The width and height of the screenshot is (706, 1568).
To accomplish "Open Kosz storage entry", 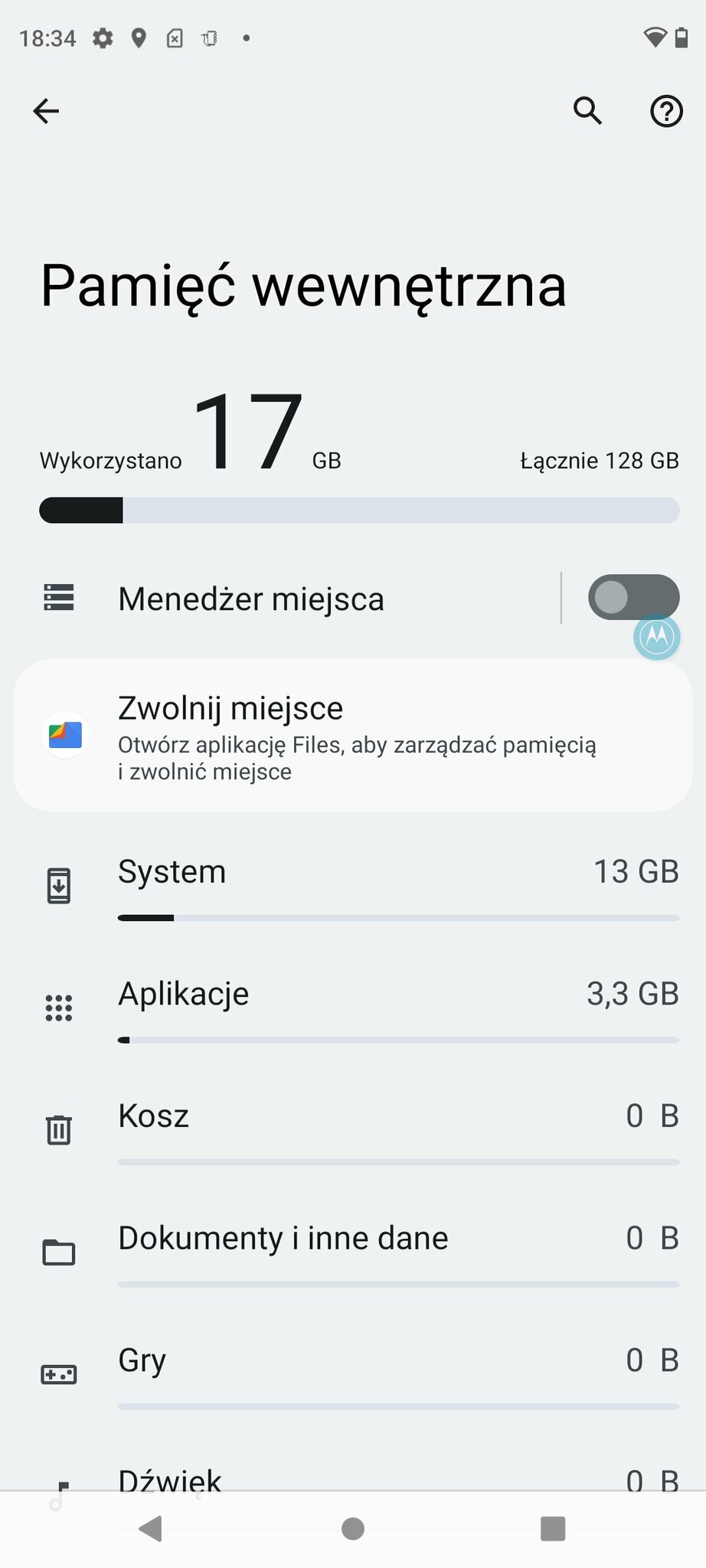I will click(353, 1132).
